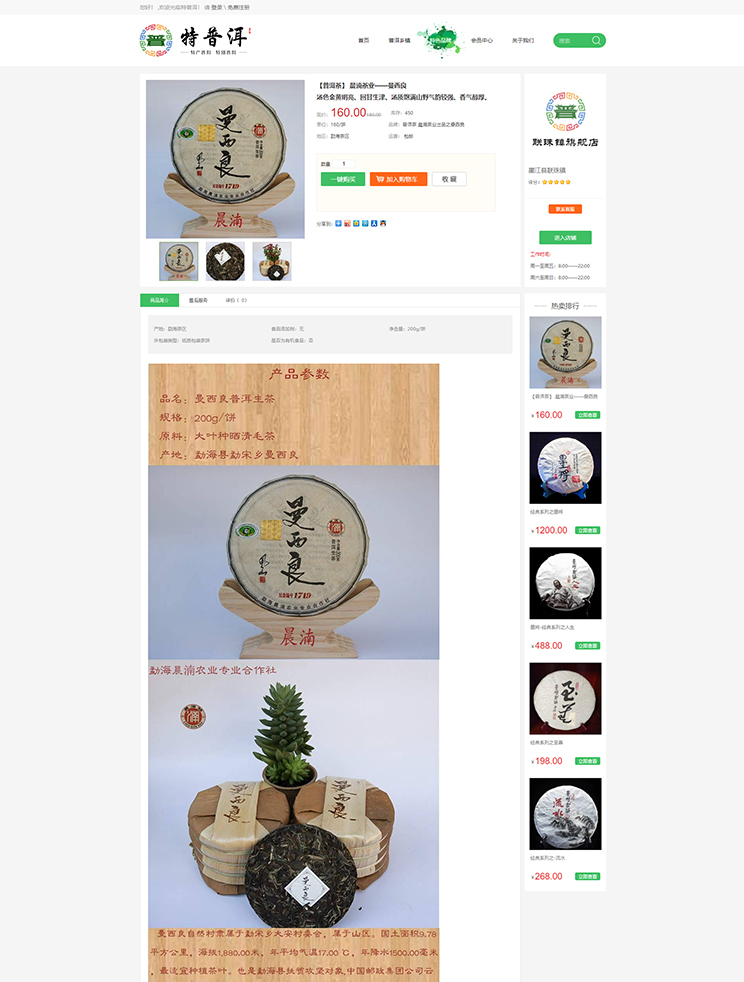
Task: Add the tea to cart (加入购物车)
Action: click(398, 179)
